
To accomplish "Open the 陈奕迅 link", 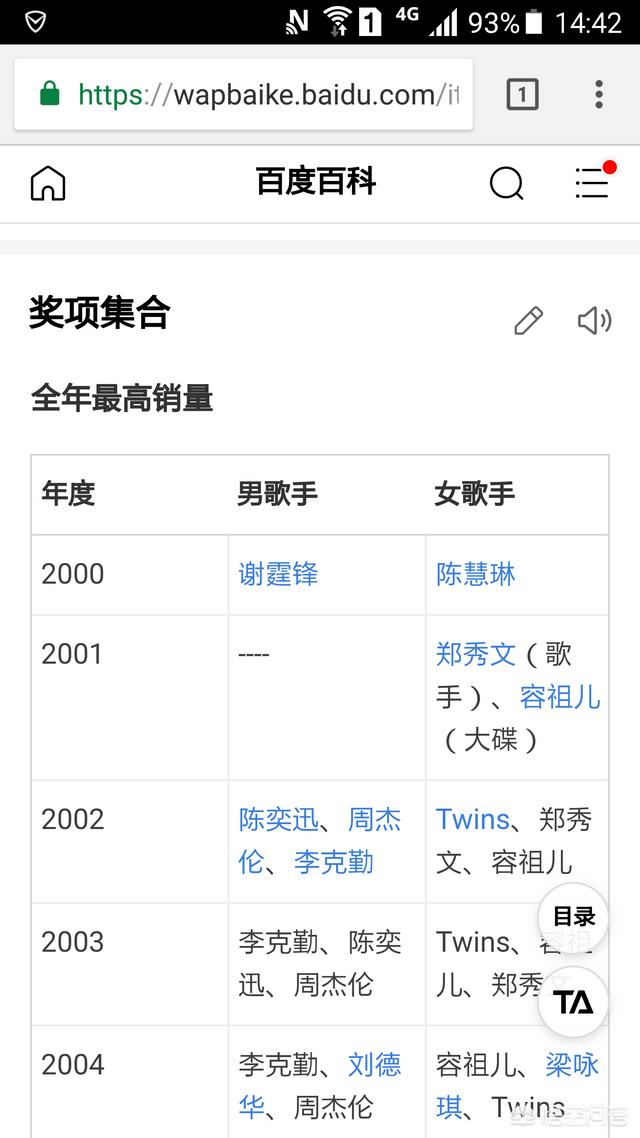I will click(278, 820).
